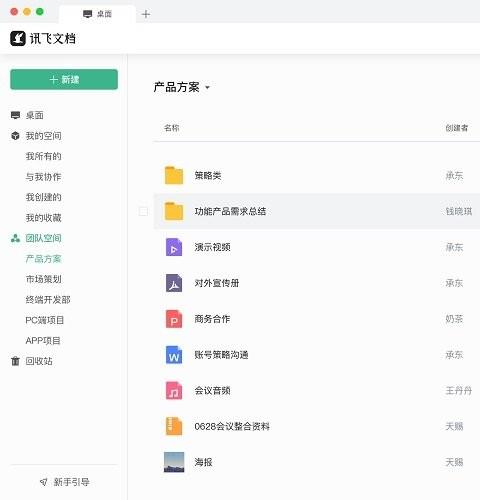Open the 对外宣传册 PDF

pos(217,283)
